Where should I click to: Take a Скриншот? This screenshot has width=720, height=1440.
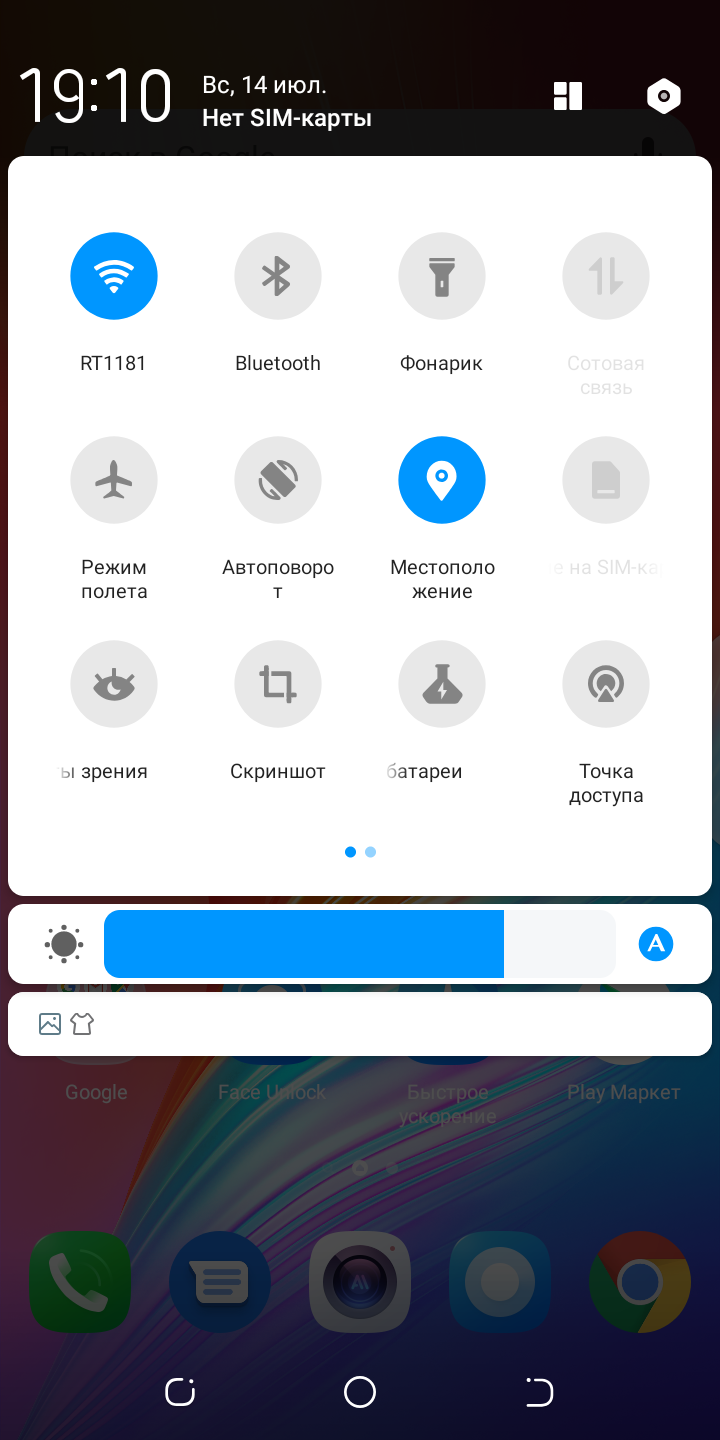(278, 684)
